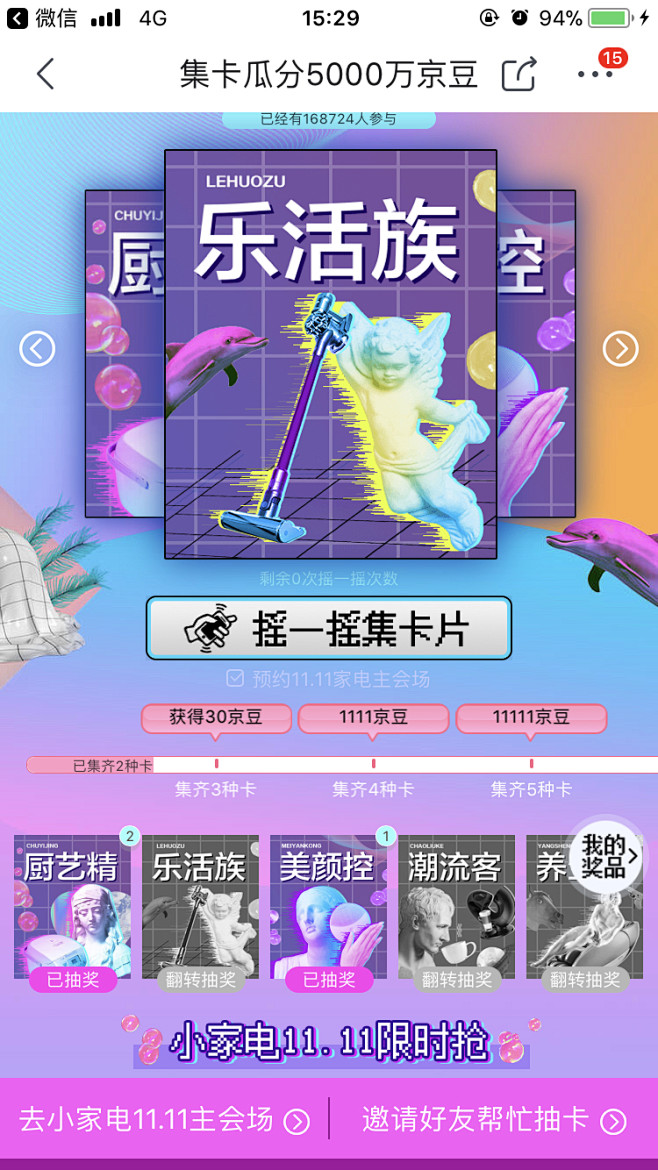Check the 预约11.11家电主会场 checkbox
Viewport: 658px width, 1170px height.
[x=235, y=679]
